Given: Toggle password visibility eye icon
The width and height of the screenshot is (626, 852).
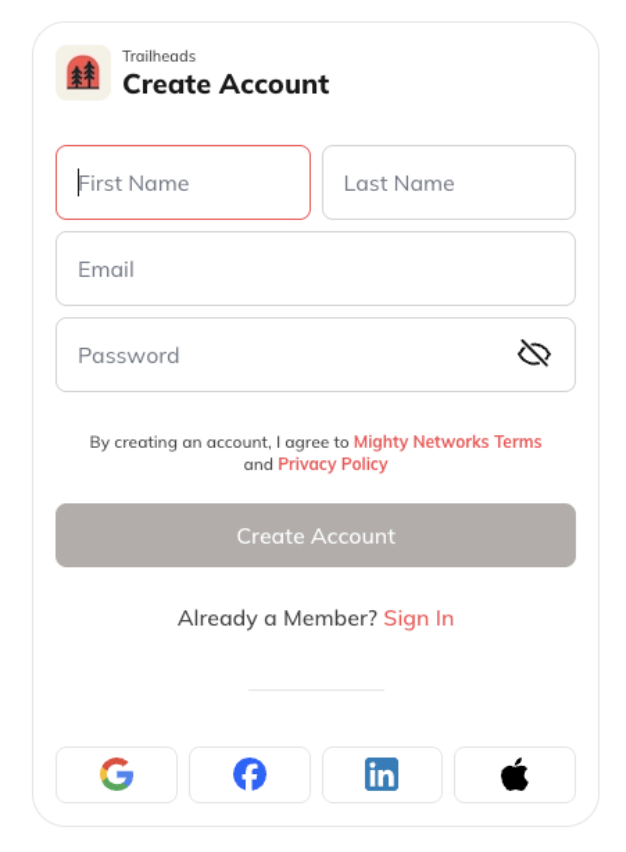Looking at the screenshot, I should [x=534, y=353].
